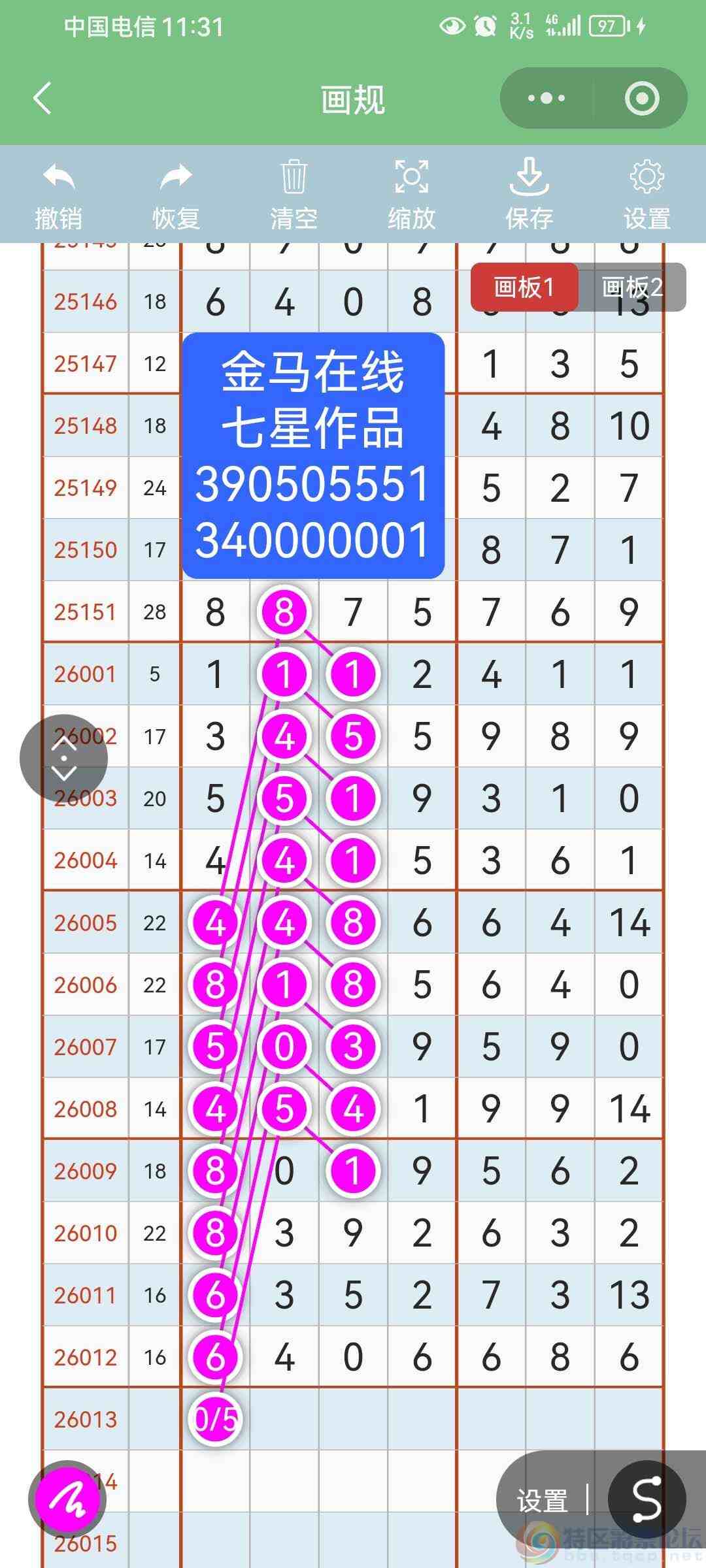This screenshot has height=1568, width=706.
Task: Close the mini program with the circle button
Action: 641,99
